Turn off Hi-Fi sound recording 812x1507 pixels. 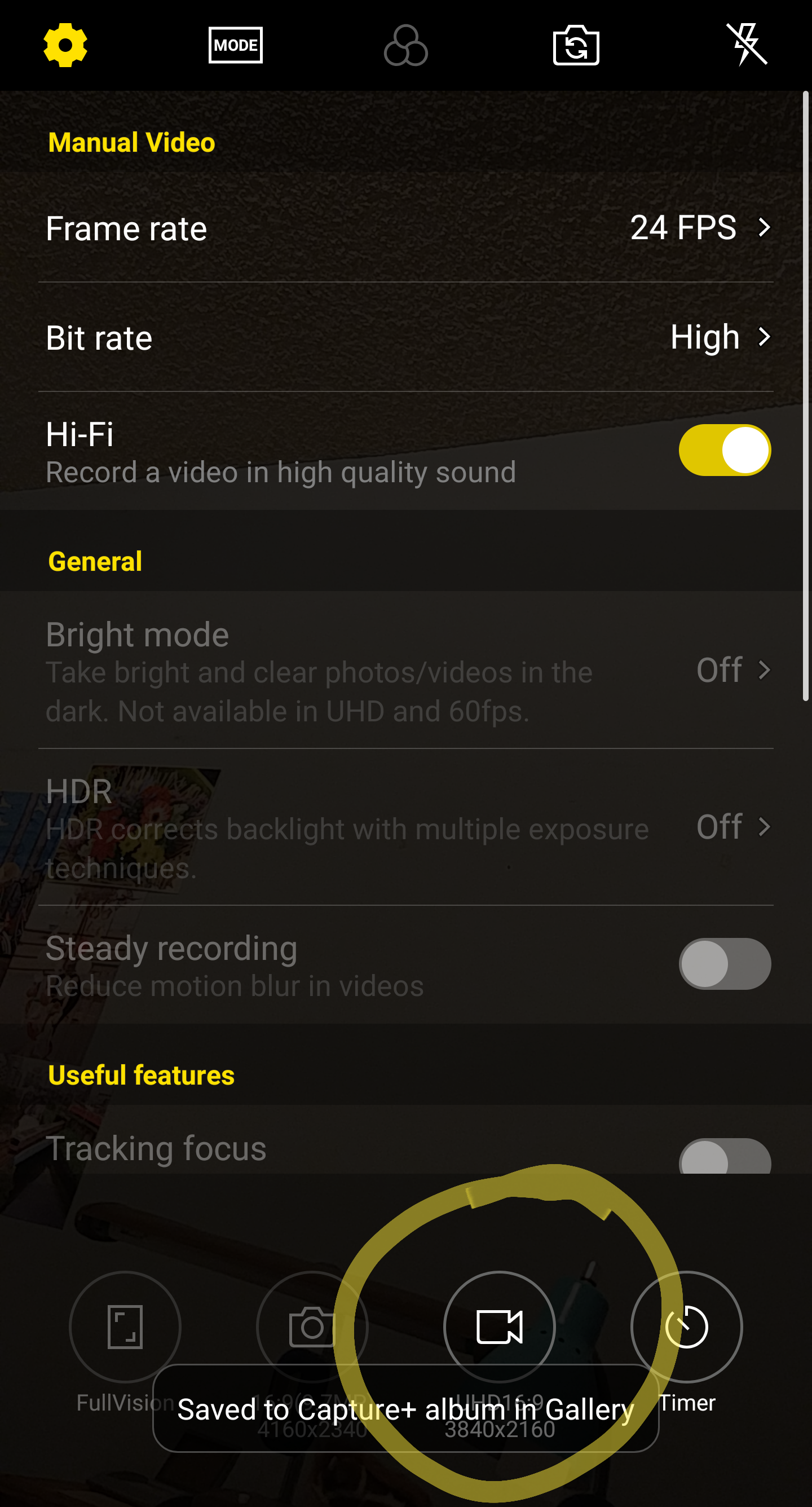[724, 450]
